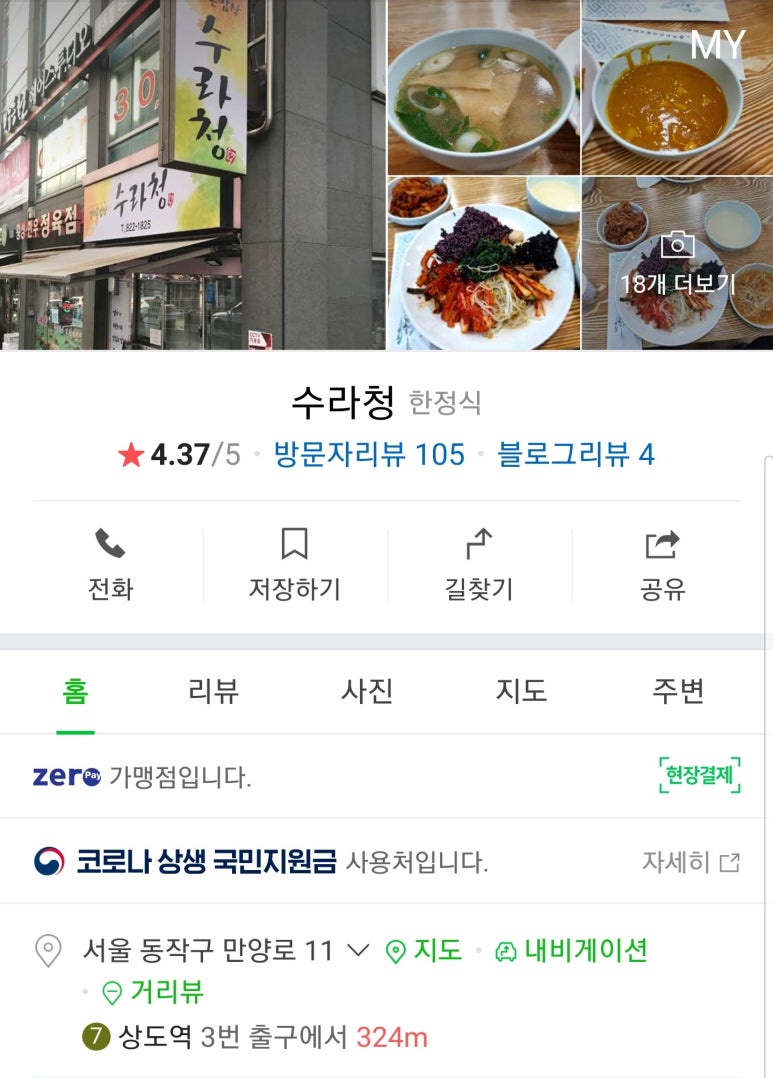
Task: Open blog reviews 블로그리뷰 4
Action: [576, 455]
